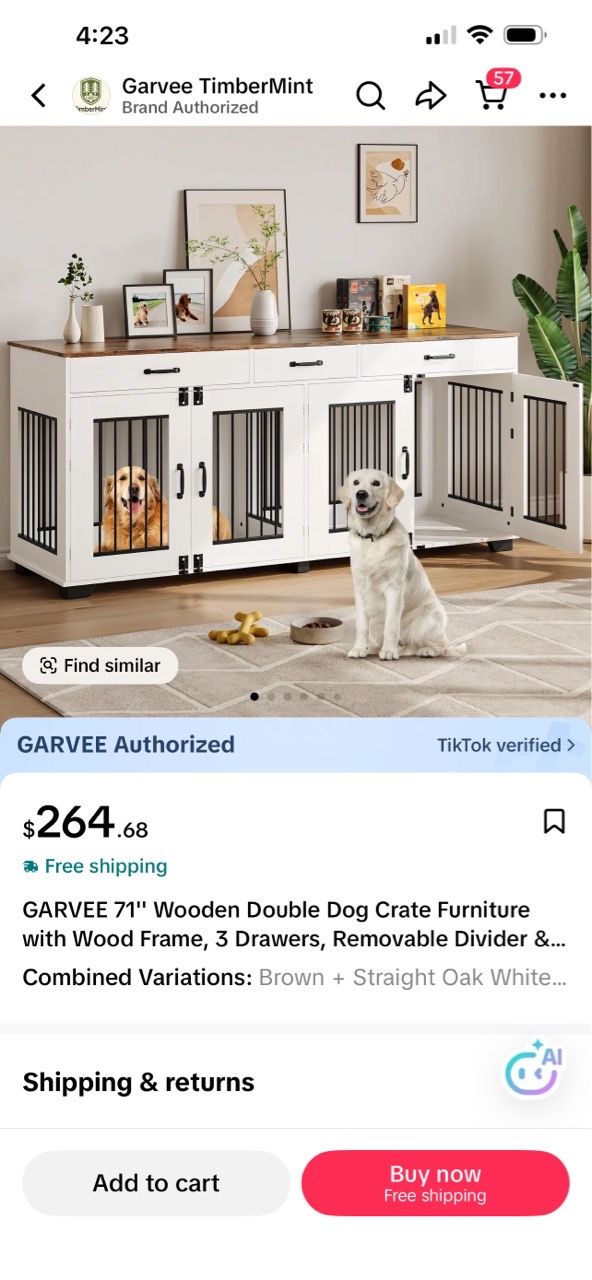Open the AI assistant bubble
This screenshot has height=1280, width=592.
pos(532,1069)
